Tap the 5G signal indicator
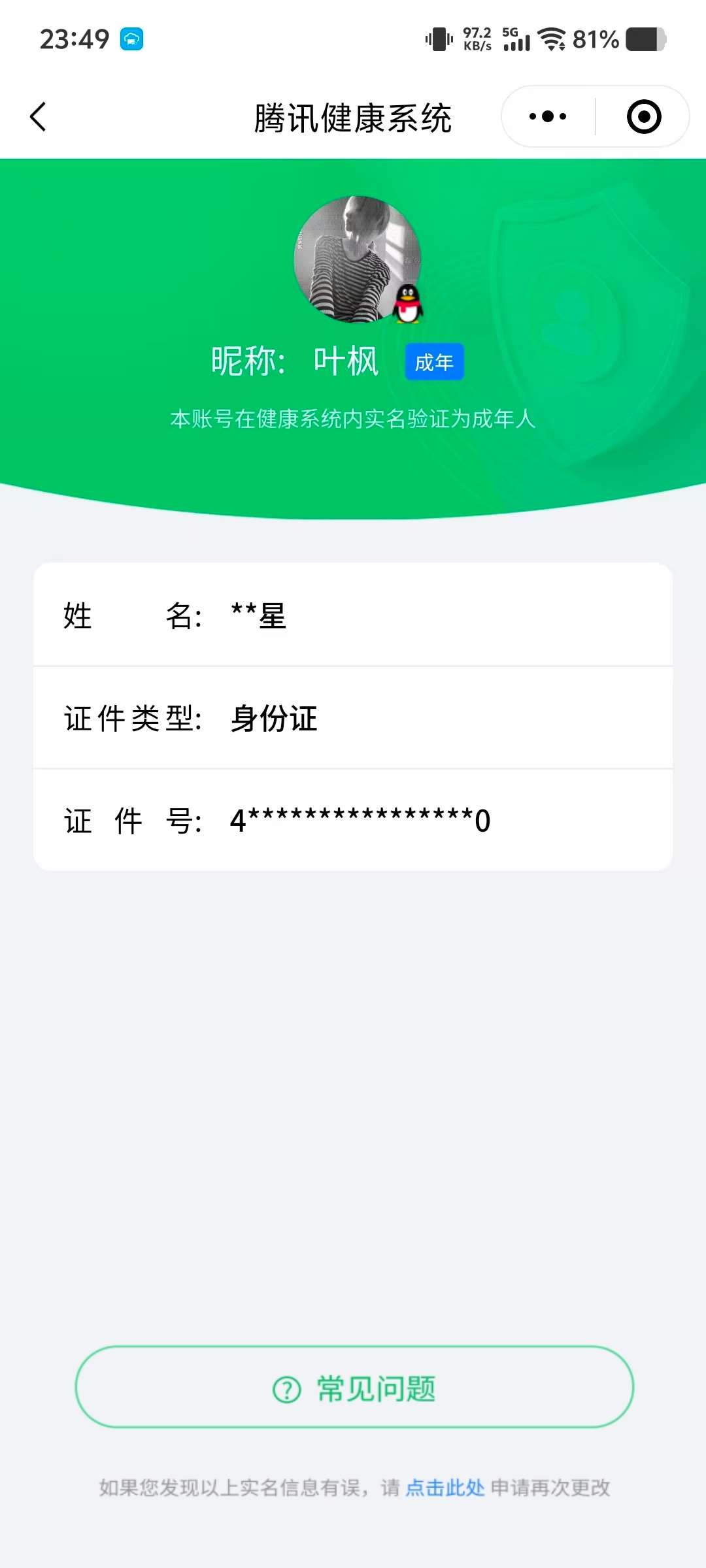The height and width of the screenshot is (1568, 706). [x=518, y=41]
